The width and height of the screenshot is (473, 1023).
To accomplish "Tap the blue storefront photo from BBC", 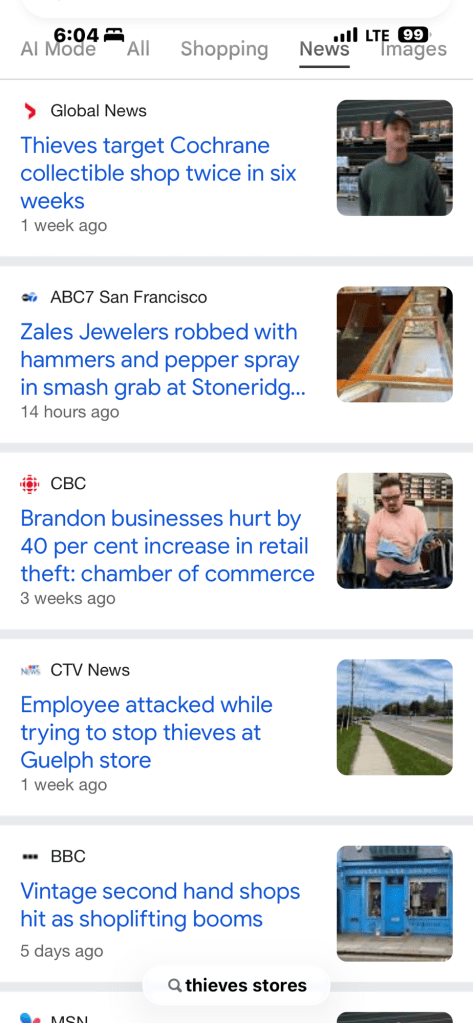I will [x=395, y=904].
